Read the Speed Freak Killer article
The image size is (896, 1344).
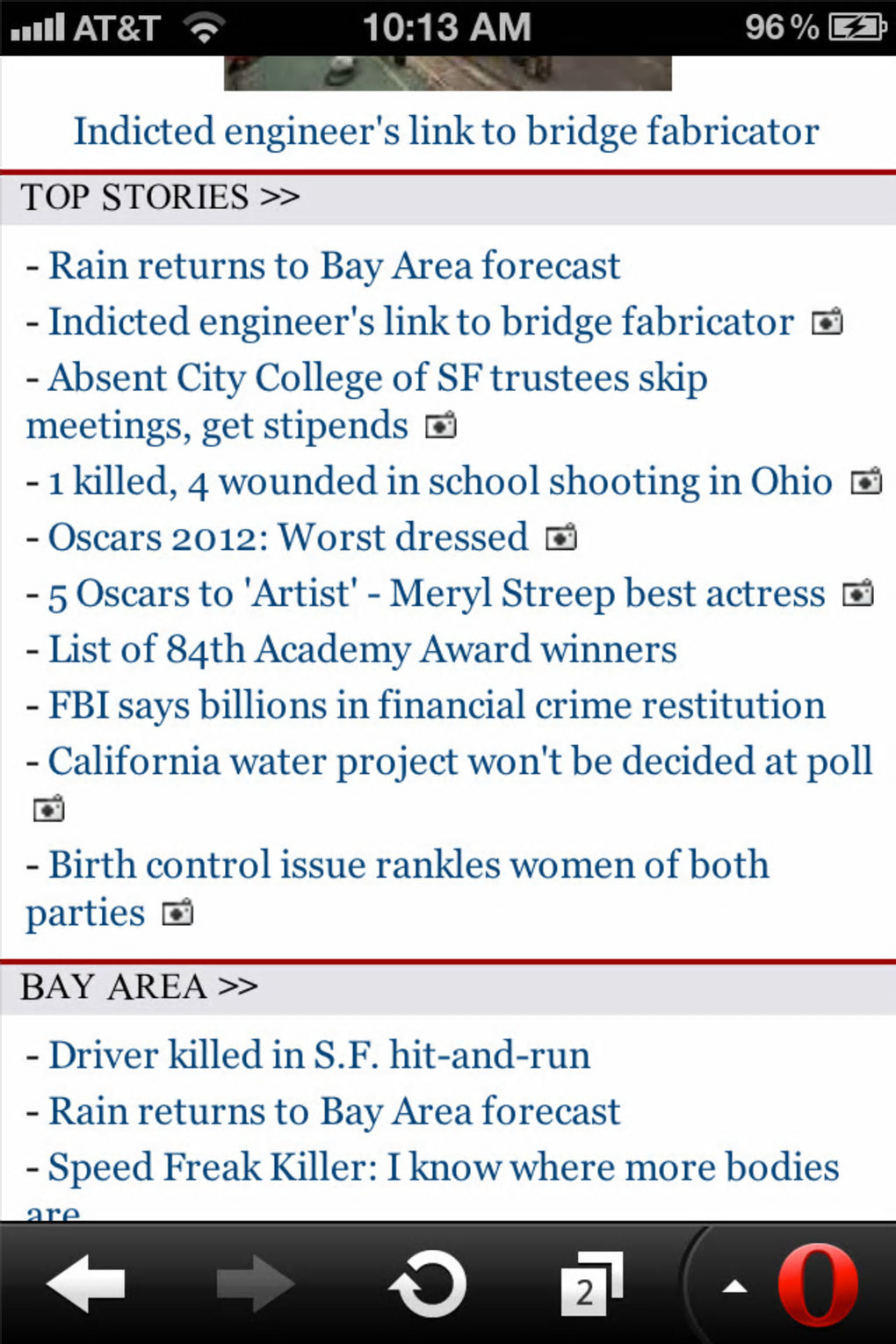444,1167
